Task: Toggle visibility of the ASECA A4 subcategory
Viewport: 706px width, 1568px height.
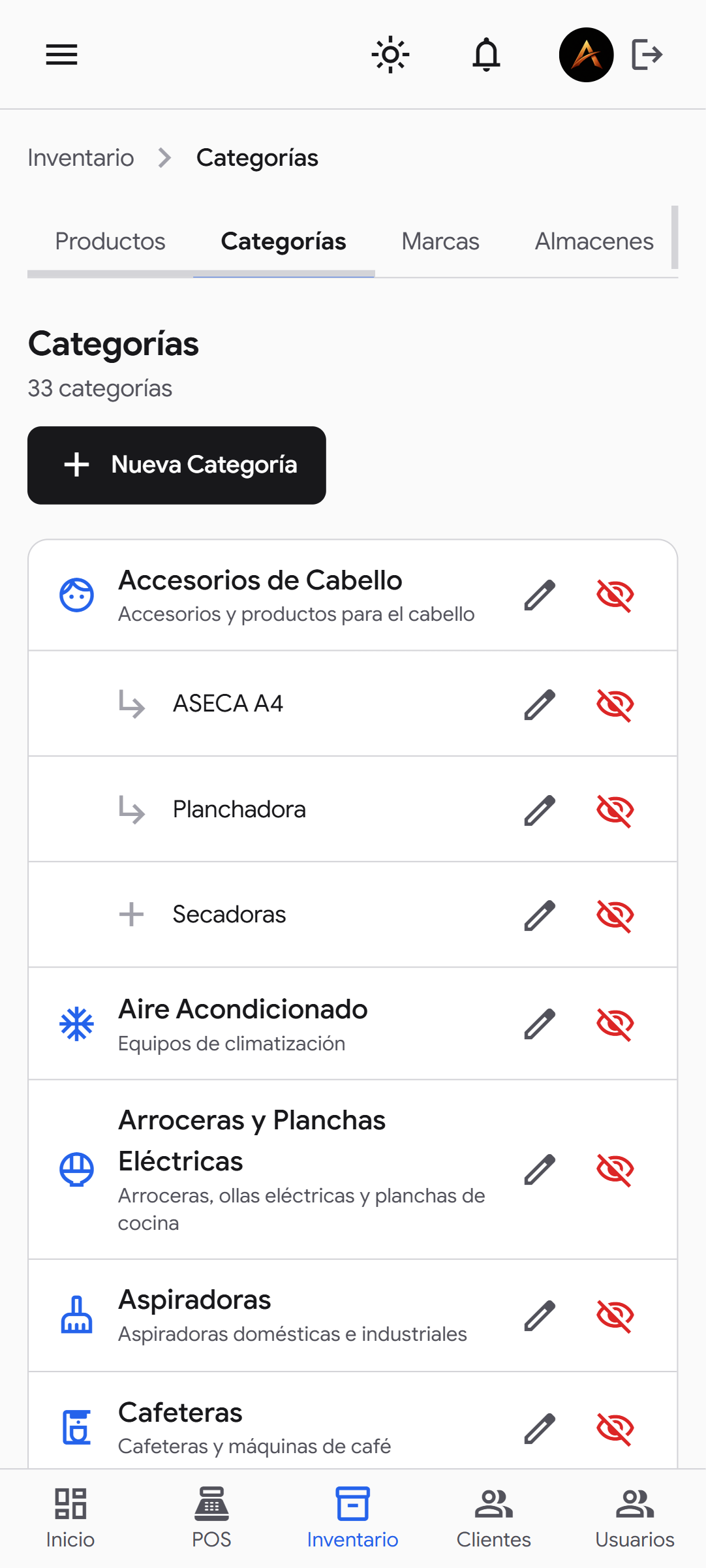Action: (x=615, y=704)
